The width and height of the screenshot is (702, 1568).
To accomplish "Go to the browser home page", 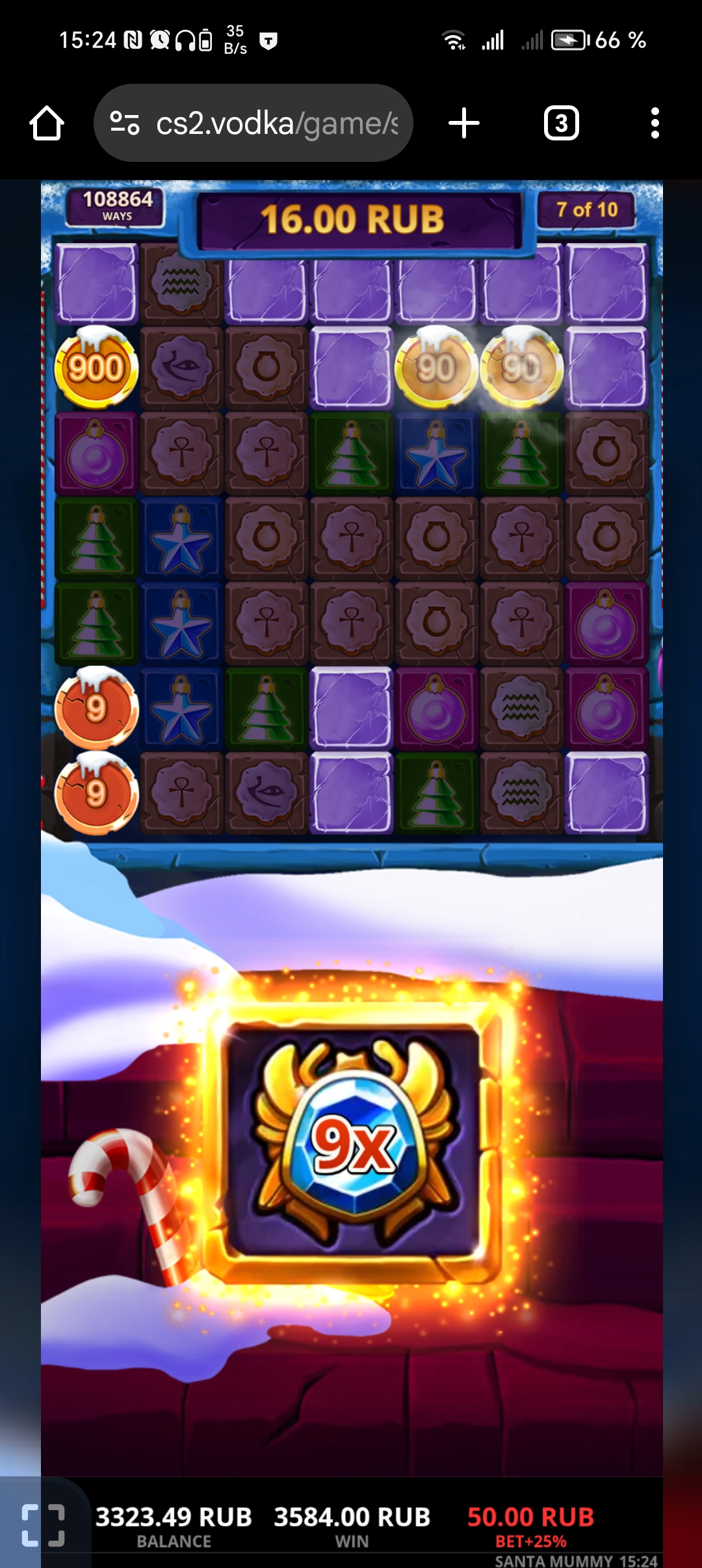I will 47,123.
